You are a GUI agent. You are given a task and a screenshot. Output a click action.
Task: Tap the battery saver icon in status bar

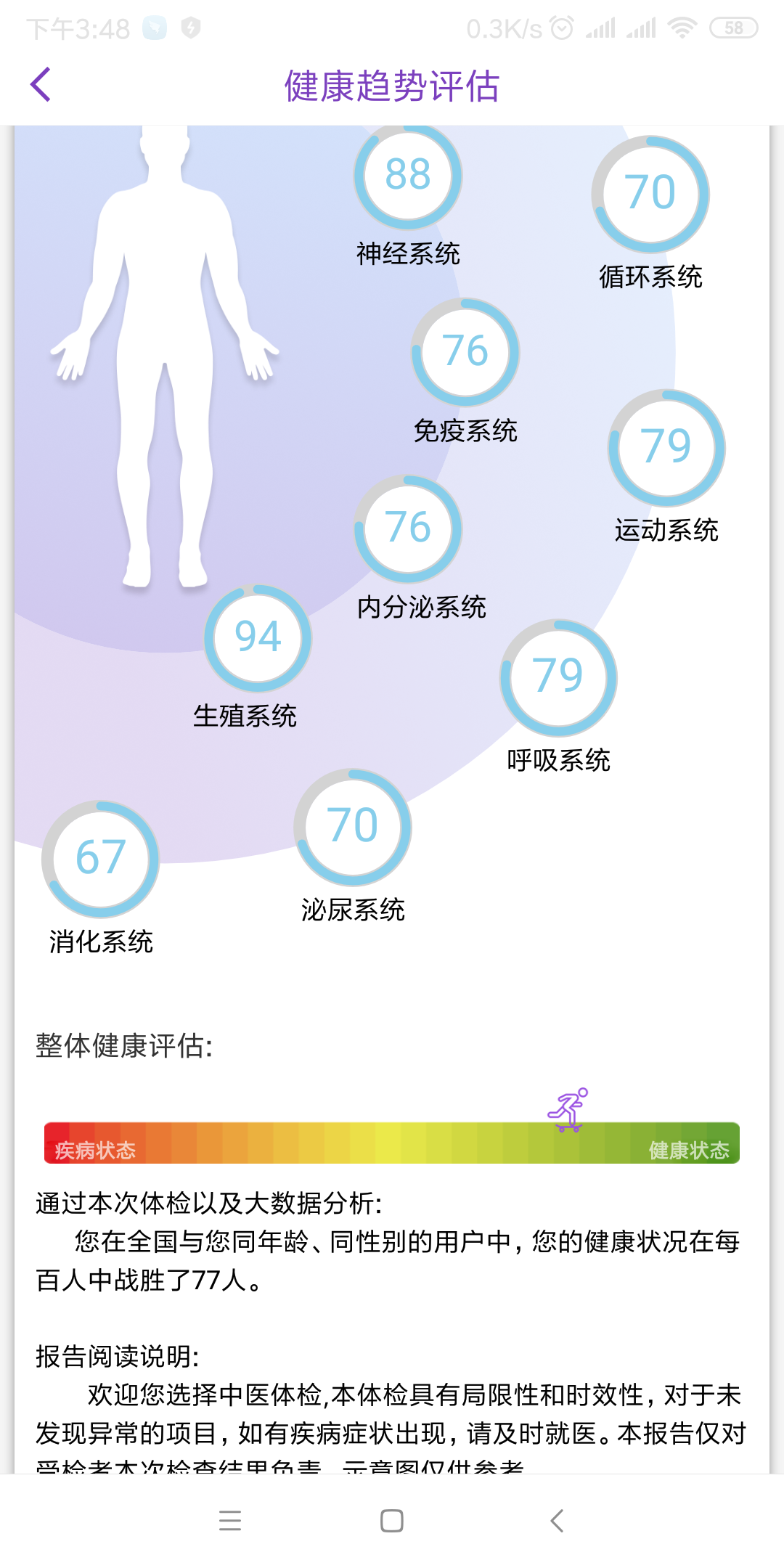point(190,28)
